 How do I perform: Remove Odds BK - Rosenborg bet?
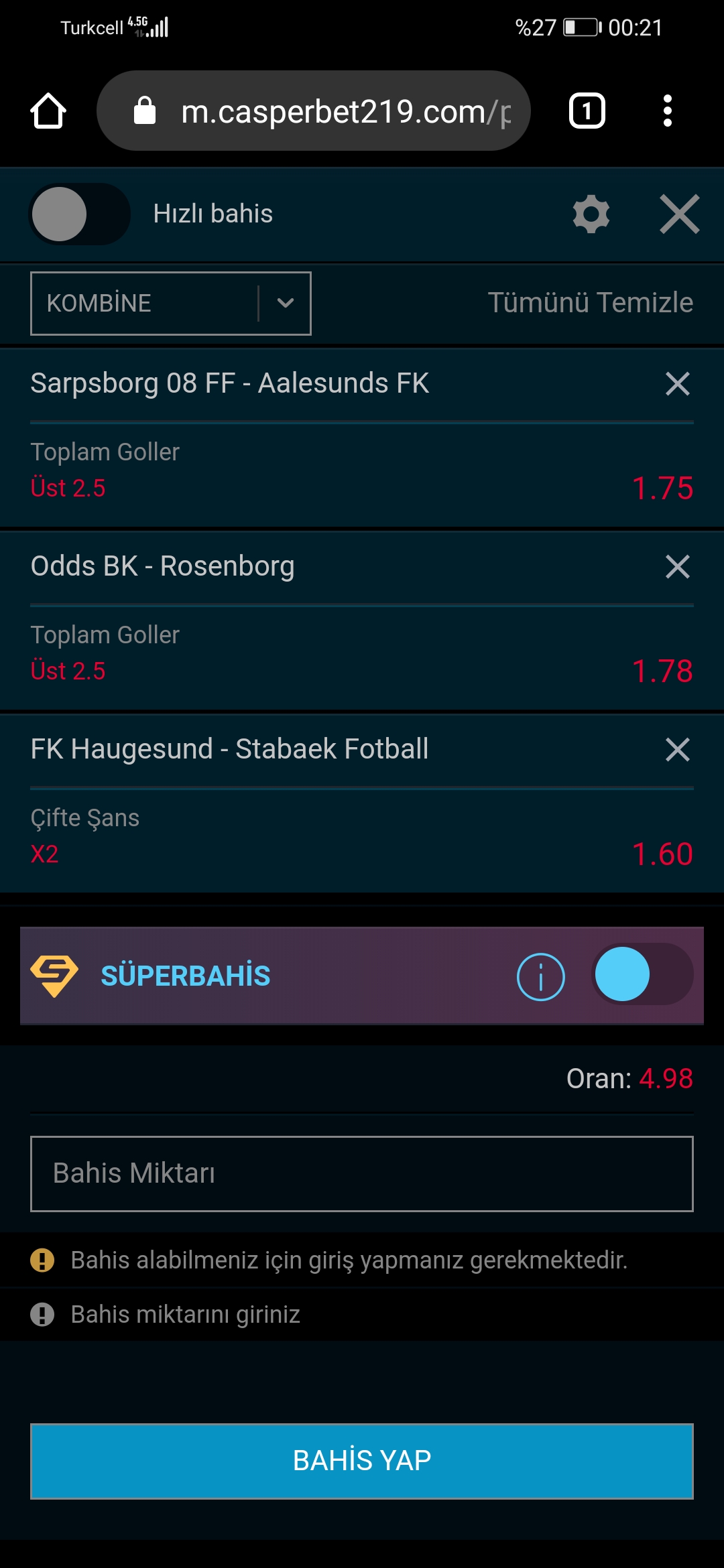pyautogui.click(x=678, y=567)
